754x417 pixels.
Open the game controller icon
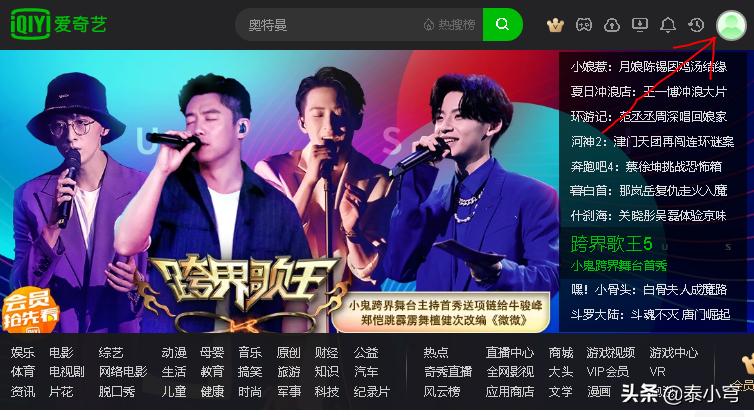[x=584, y=24]
